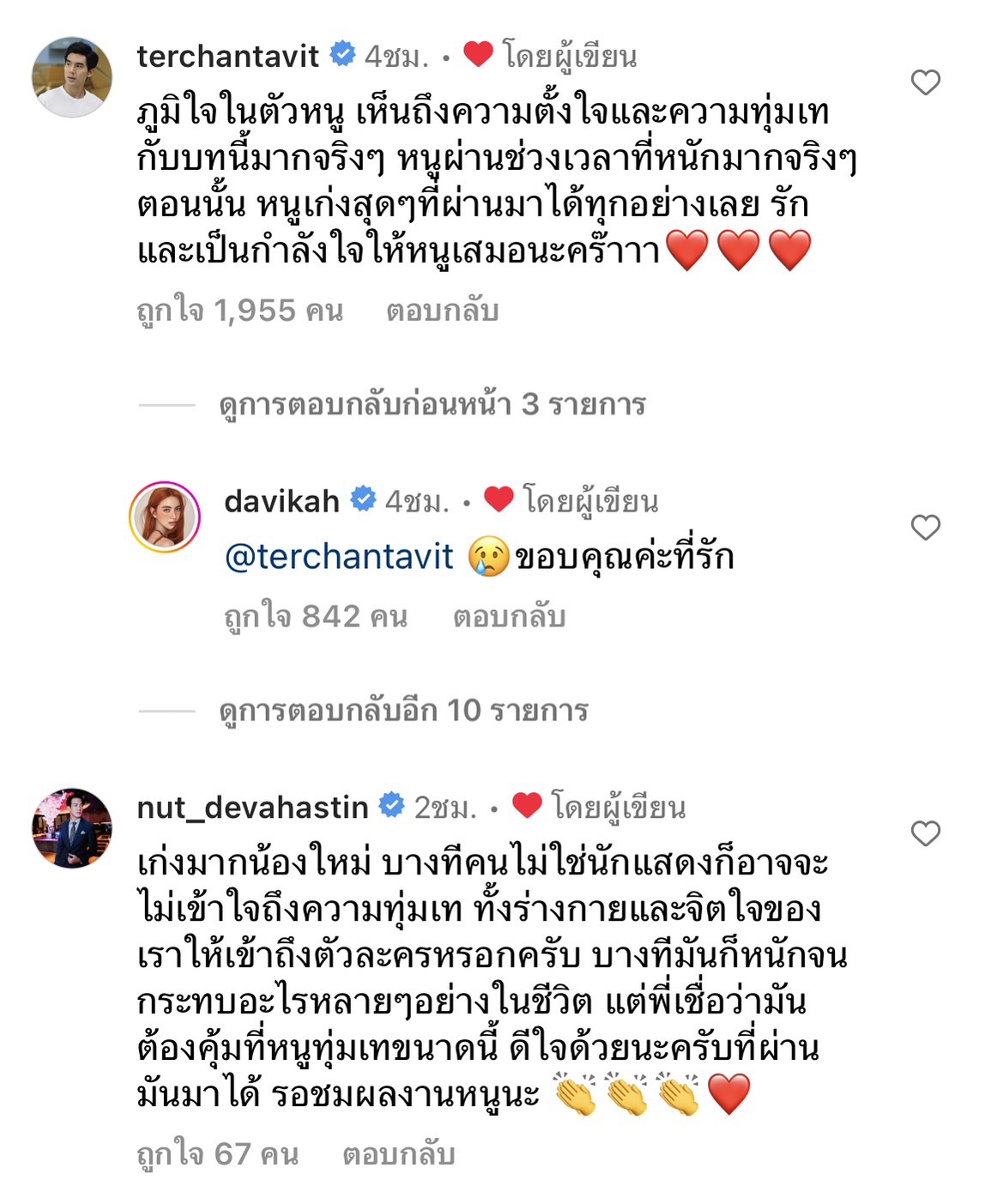This screenshot has width=1003, height=1204.
Task: Click 'ถูกใจ 1,955 คน' on terchantavit's comment
Action: coord(240,312)
